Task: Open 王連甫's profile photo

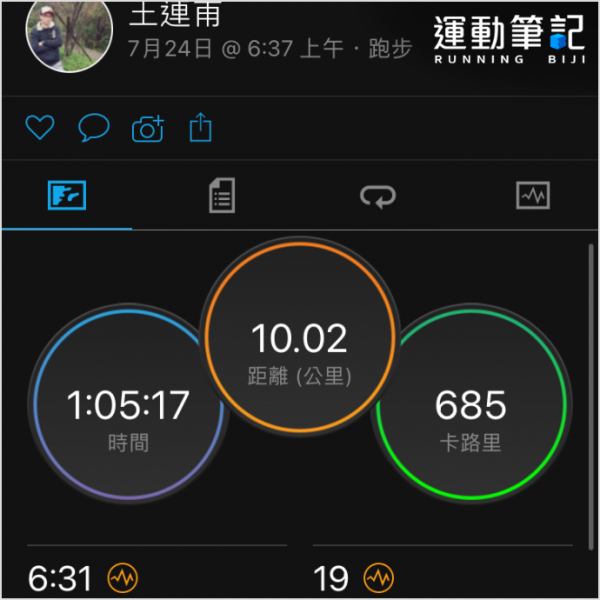Action: click(62, 36)
